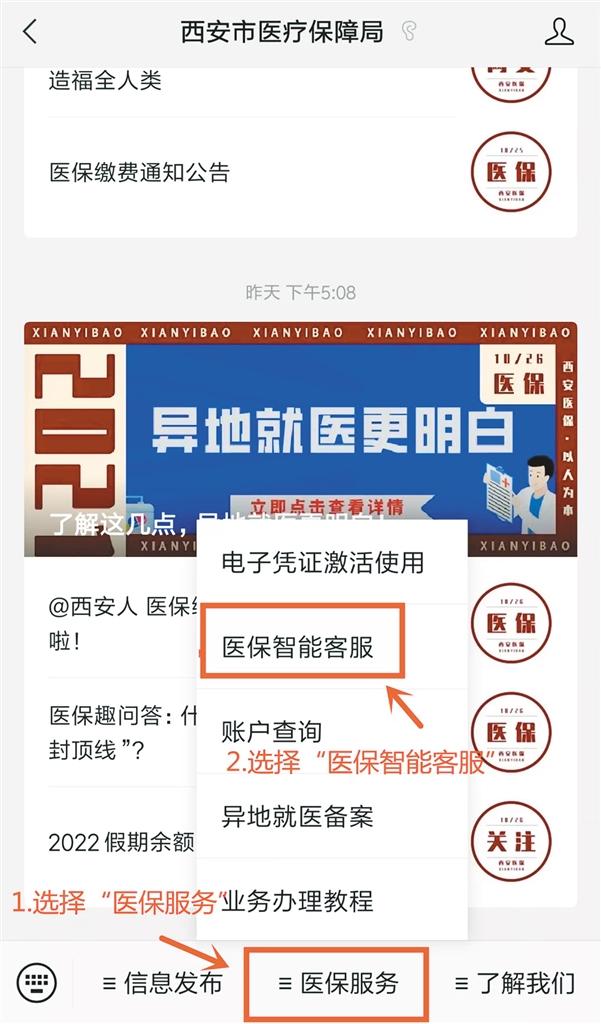Select 异地就医备案 option

[297, 816]
